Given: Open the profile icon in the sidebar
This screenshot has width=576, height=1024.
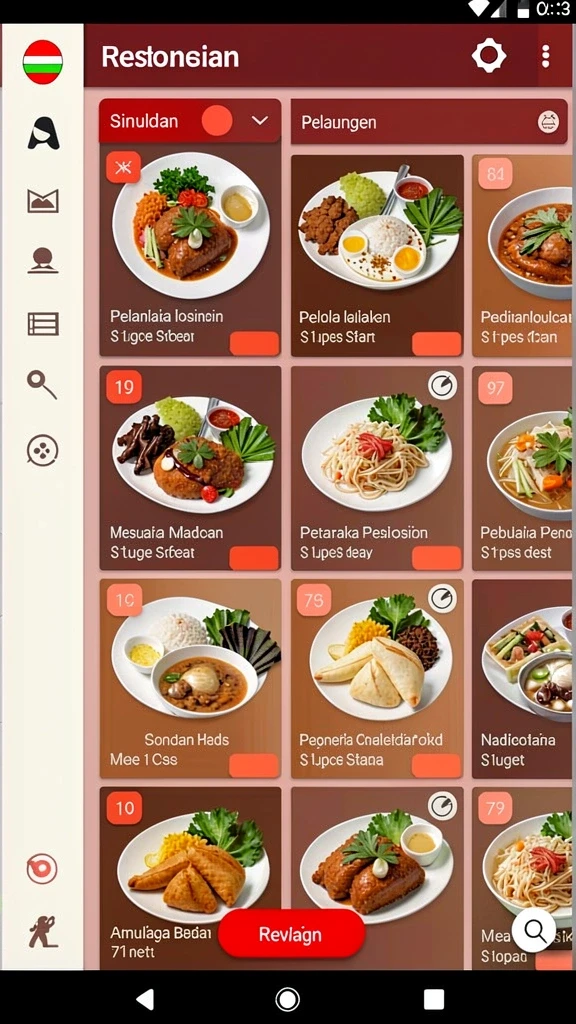Looking at the screenshot, I should pos(43,261).
